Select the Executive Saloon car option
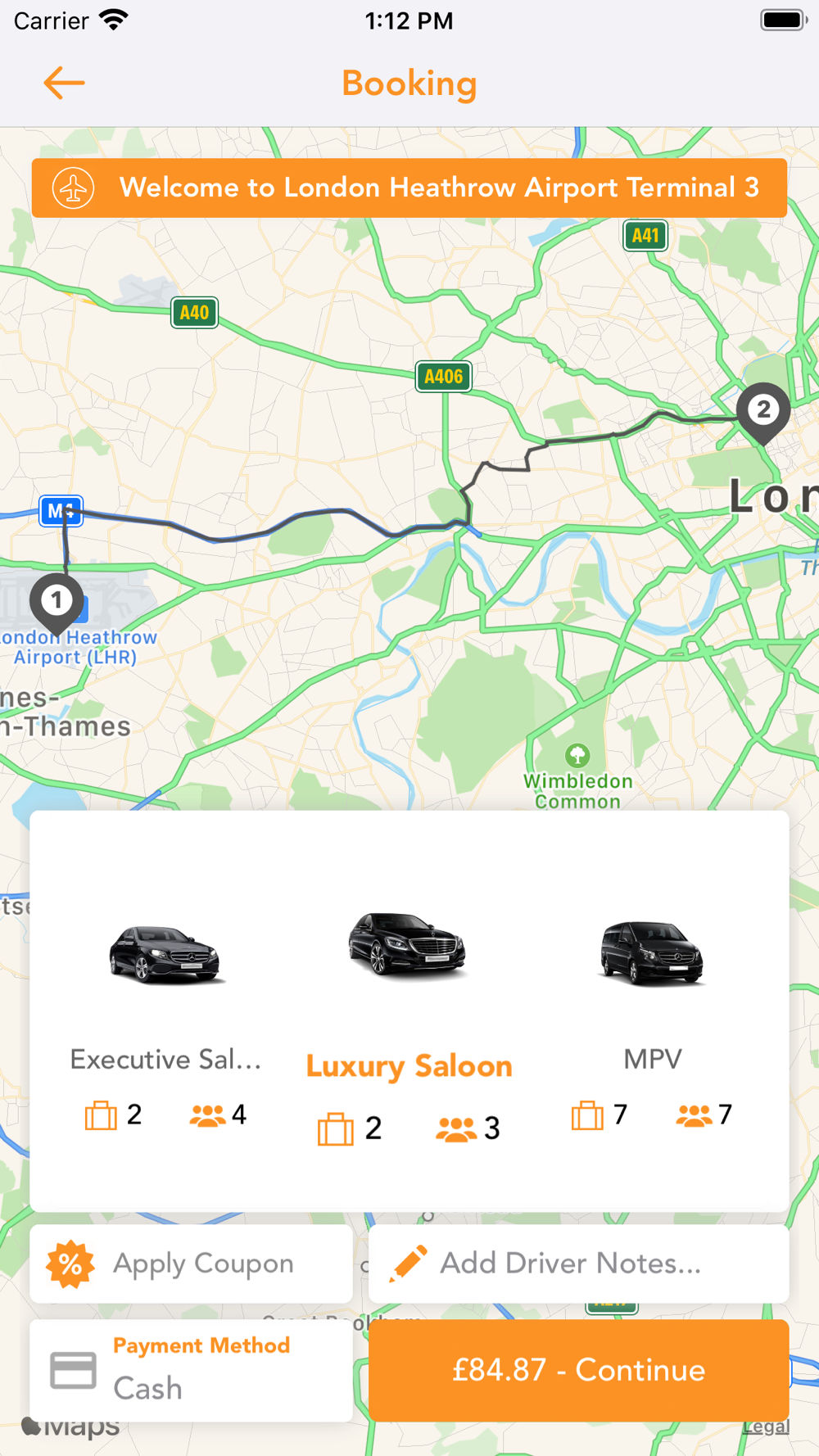 pyautogui.click(x=165, y=1015)
